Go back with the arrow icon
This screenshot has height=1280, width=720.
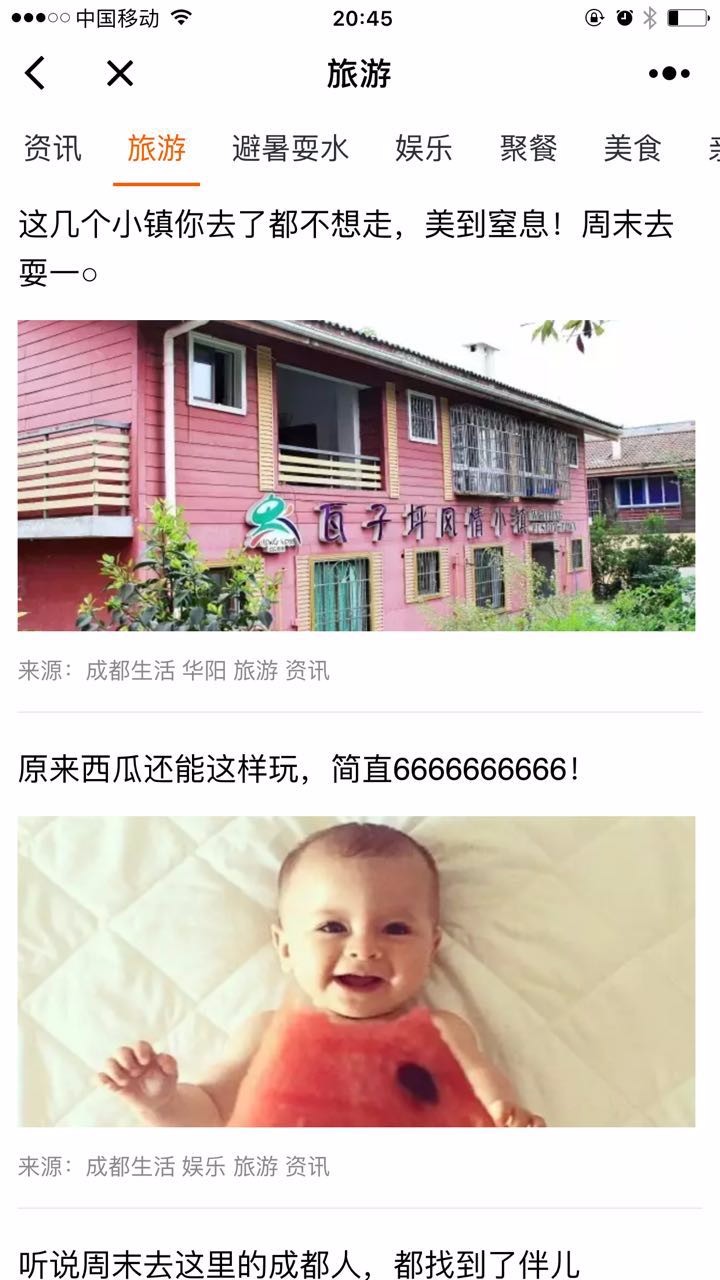[36, 73]
